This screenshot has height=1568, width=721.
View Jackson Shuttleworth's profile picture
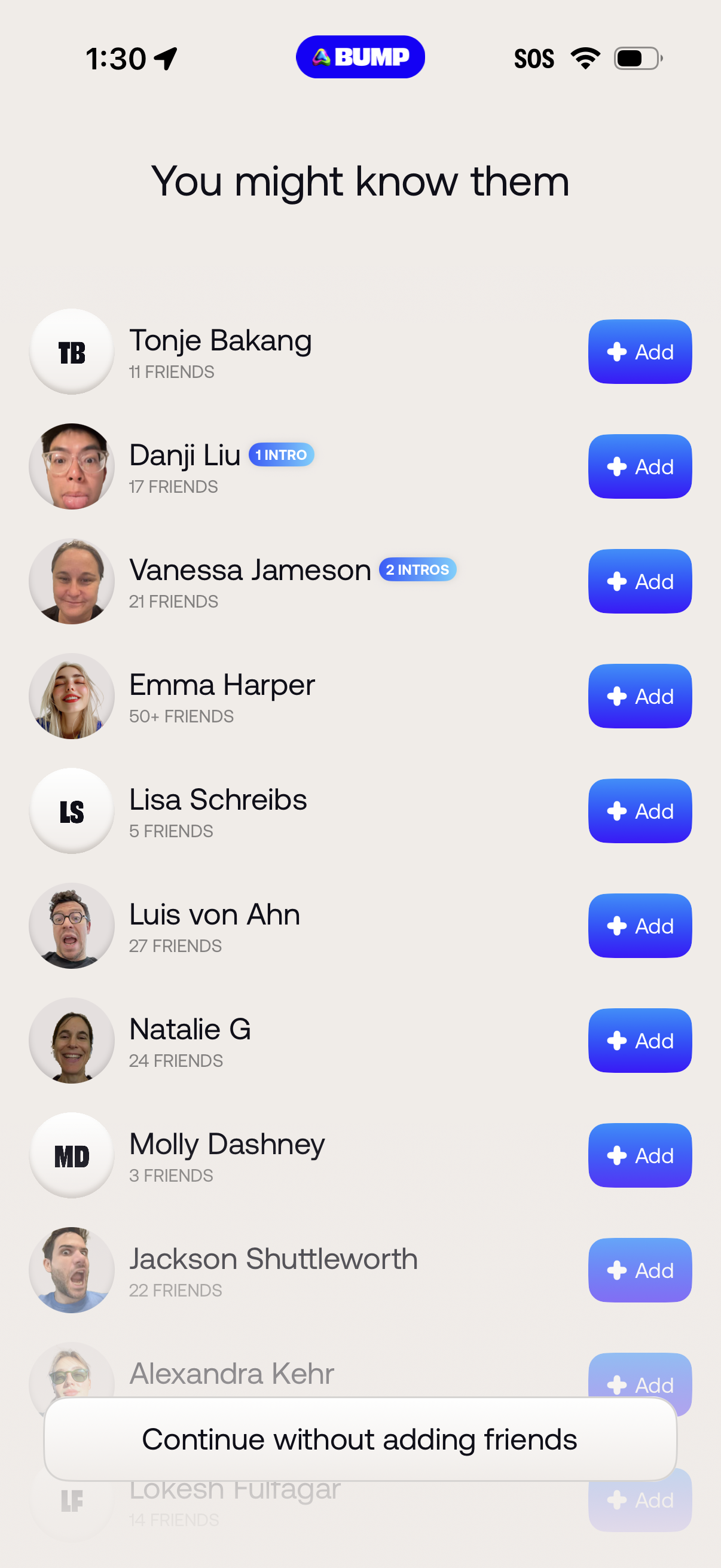71,1270
